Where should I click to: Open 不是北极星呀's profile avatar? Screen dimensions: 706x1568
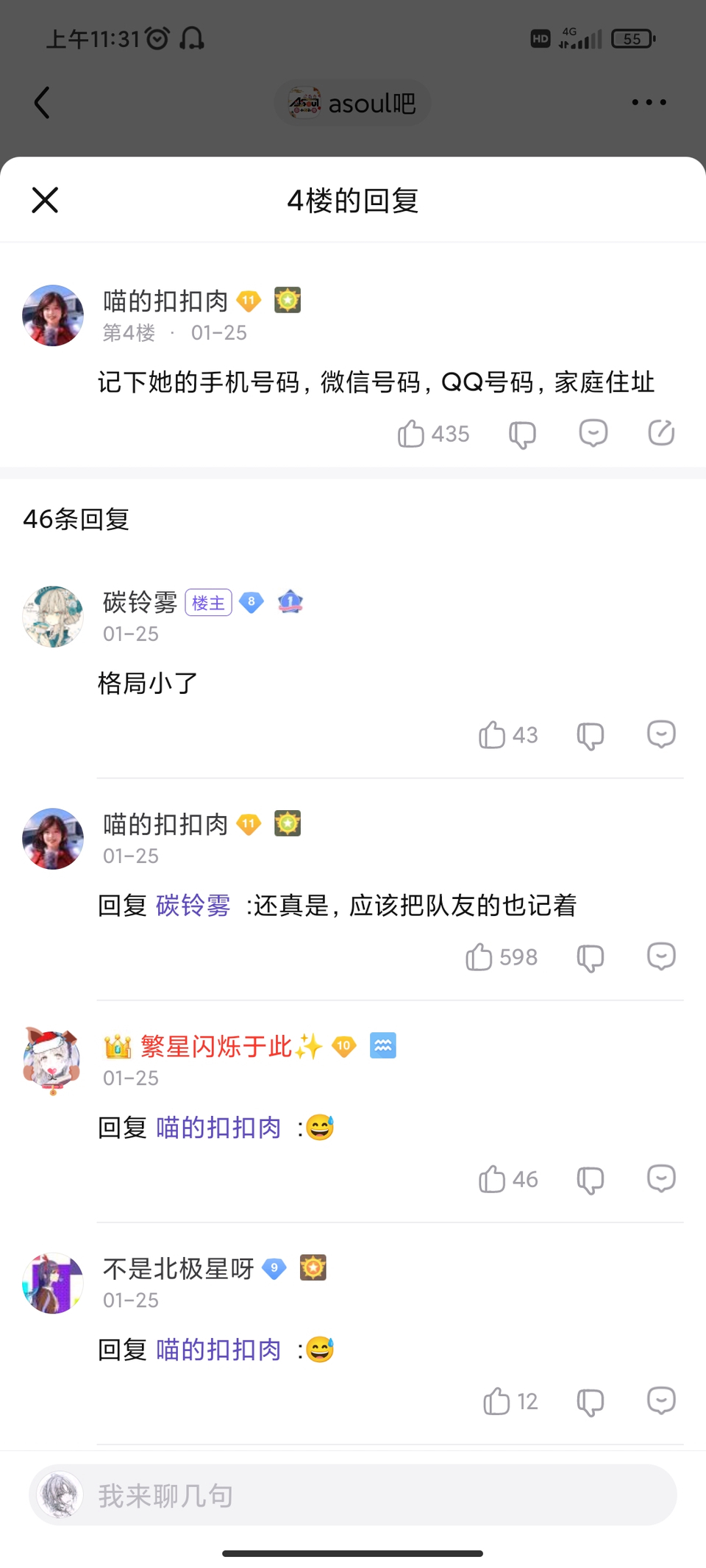53,1284
